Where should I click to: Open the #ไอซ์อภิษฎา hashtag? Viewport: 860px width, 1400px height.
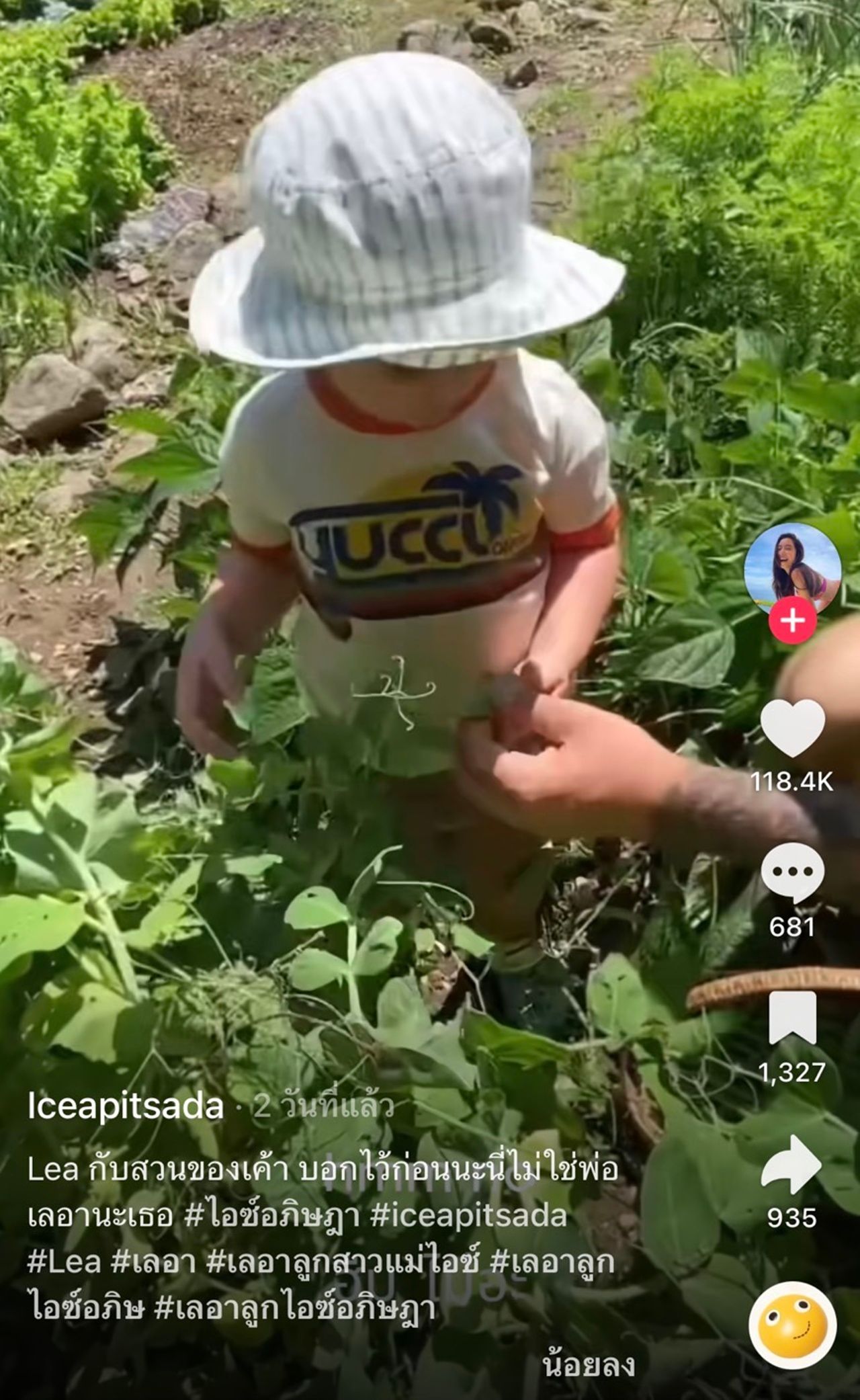click(272, 1215)
